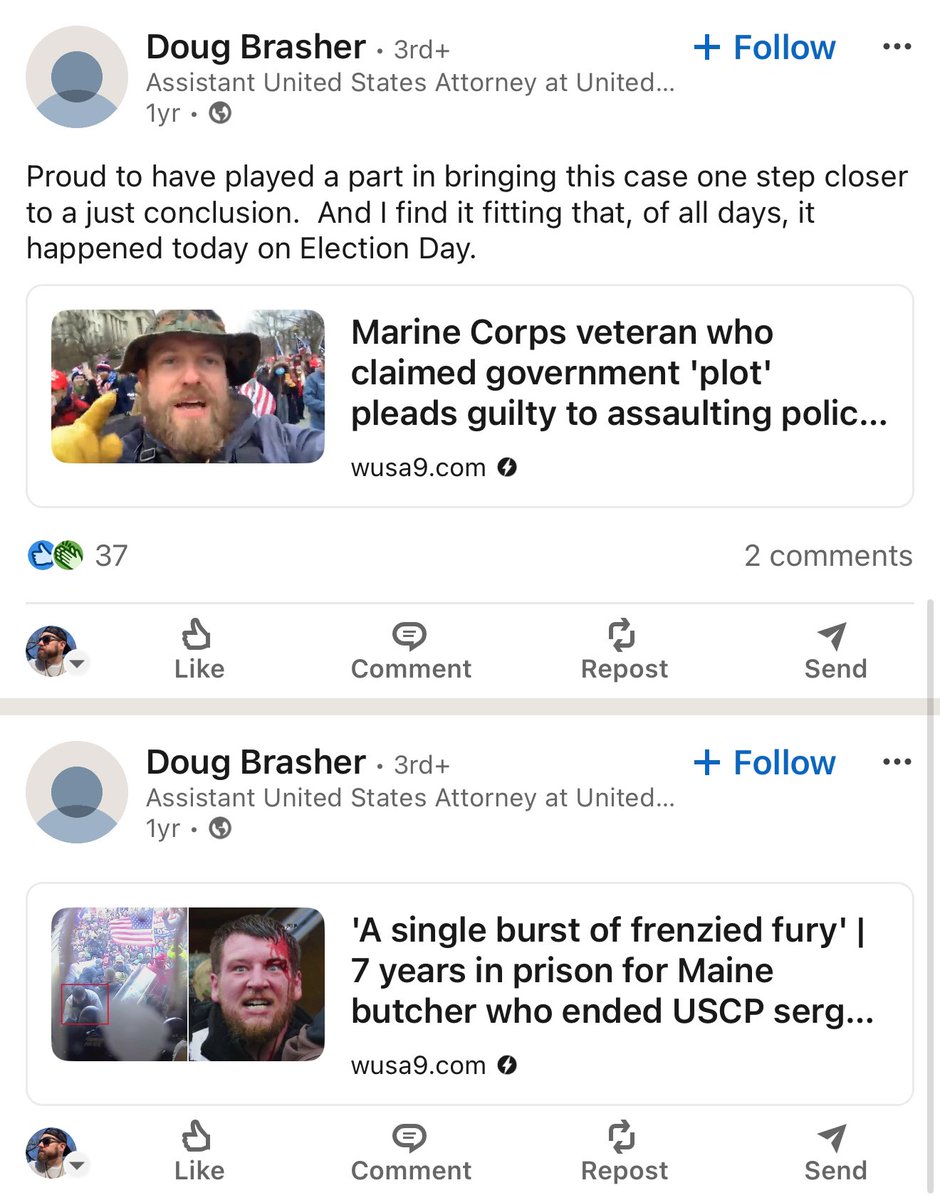The height and width of the screenshot is (1200, 940).
Task: View Doug Brasher's profile from first post avatar
Action: [x=77, y=77]
